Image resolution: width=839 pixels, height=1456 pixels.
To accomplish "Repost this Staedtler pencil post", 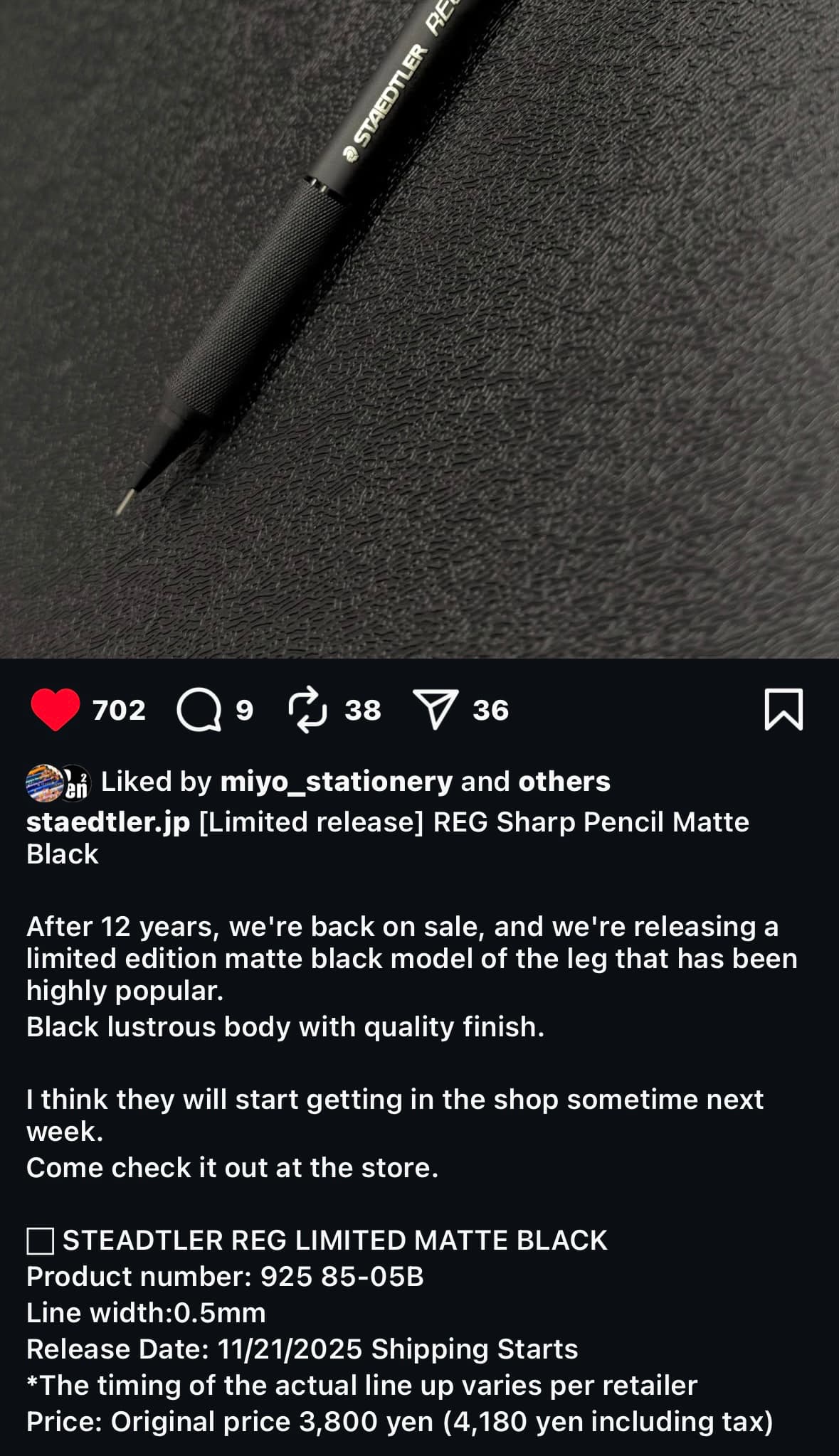I will click(x=307, y=710).
